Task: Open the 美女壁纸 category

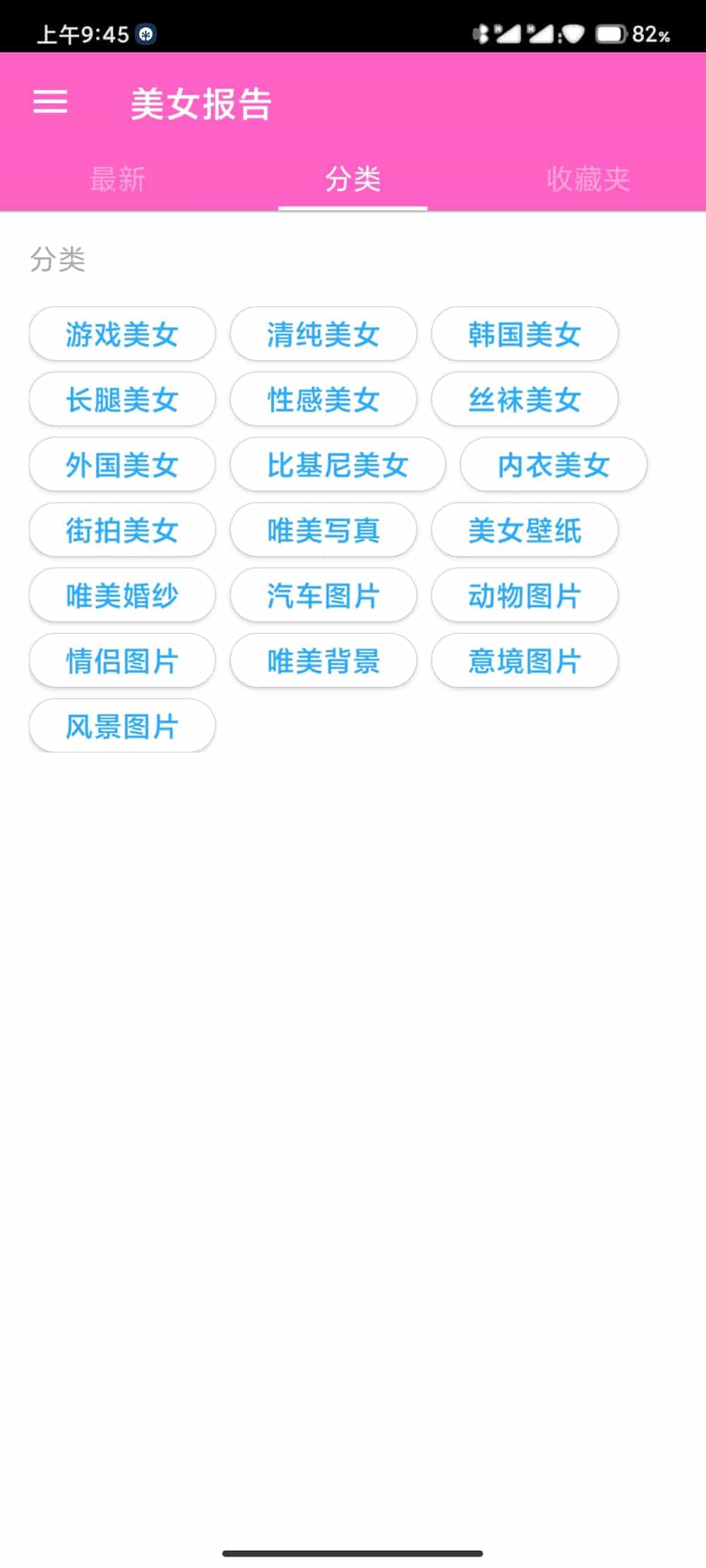Action: point(525,530)
